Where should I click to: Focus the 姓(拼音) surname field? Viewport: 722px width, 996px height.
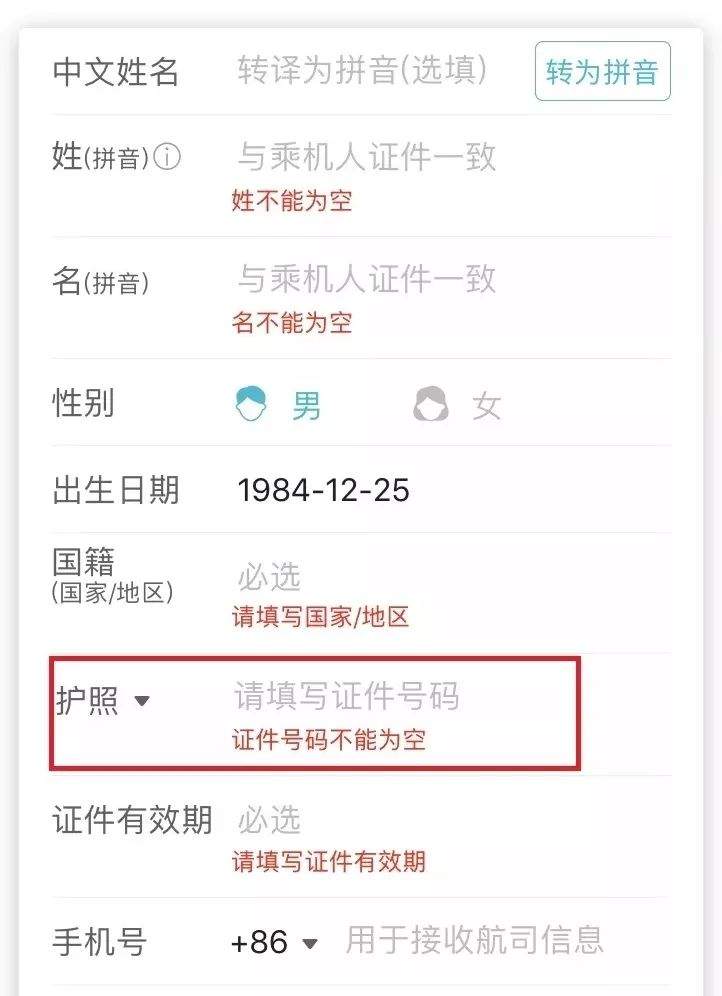[366, 157]
